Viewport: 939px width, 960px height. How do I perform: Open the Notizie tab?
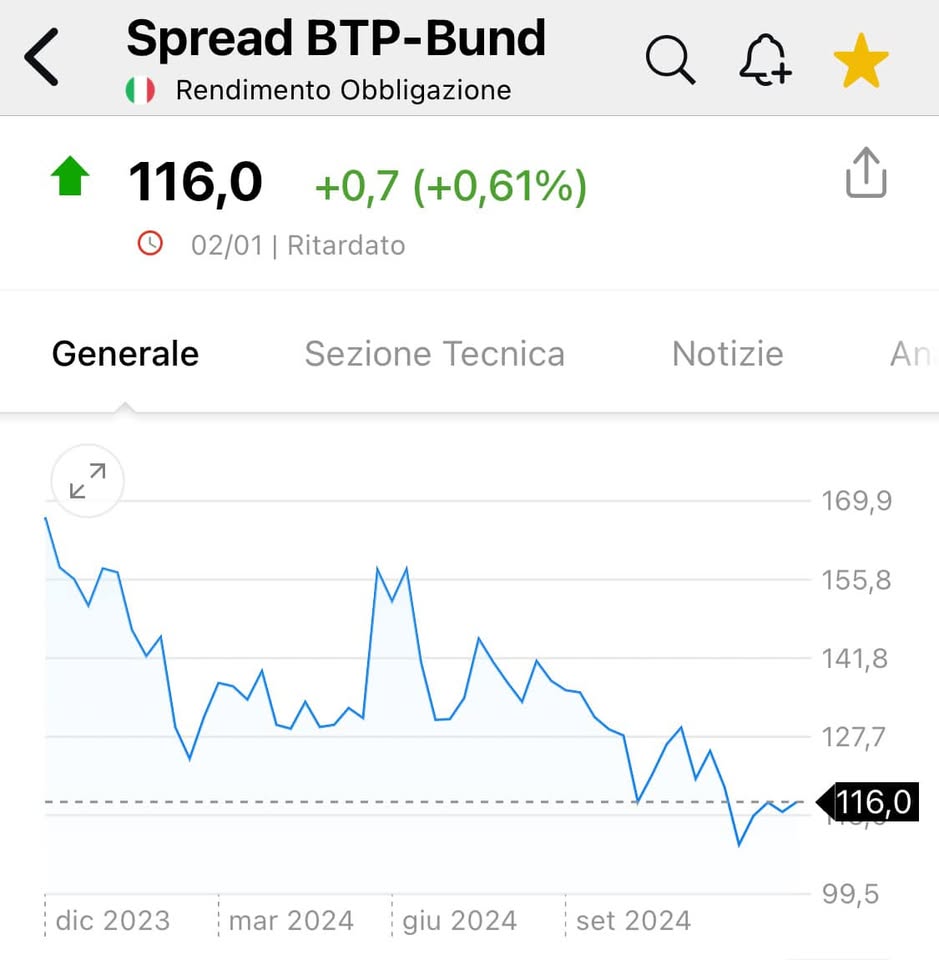727,353
